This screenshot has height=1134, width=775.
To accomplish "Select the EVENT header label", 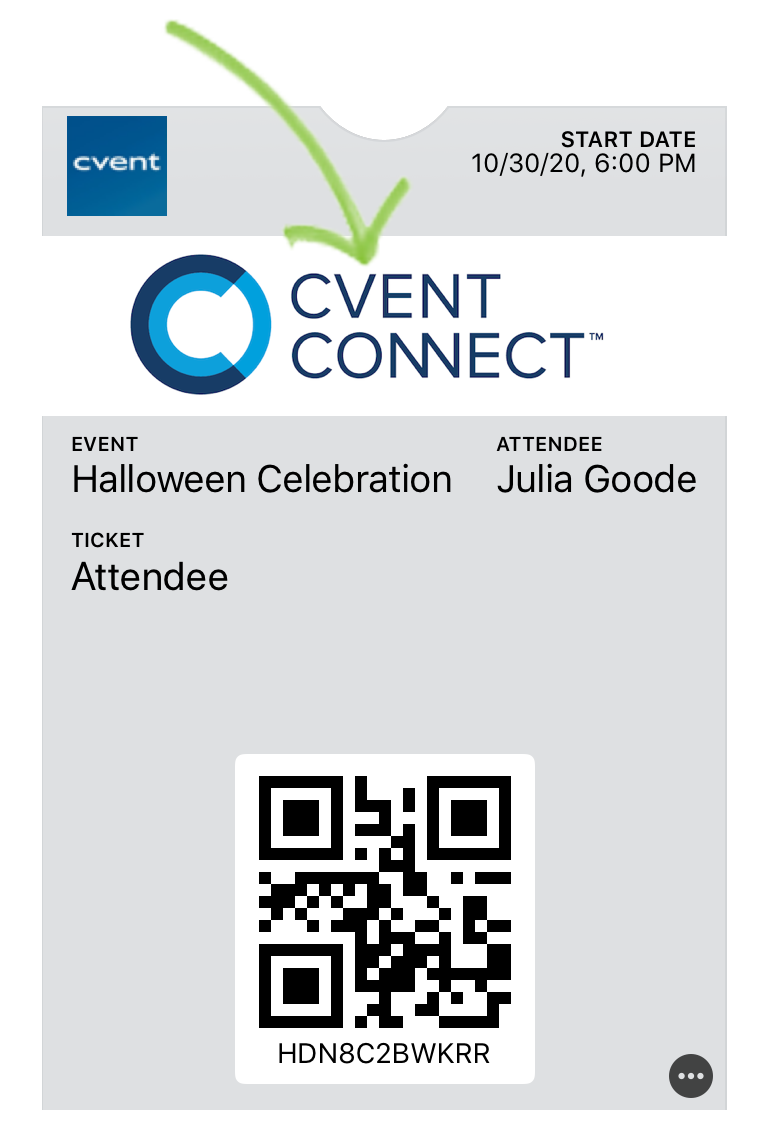I will point(105,444).
